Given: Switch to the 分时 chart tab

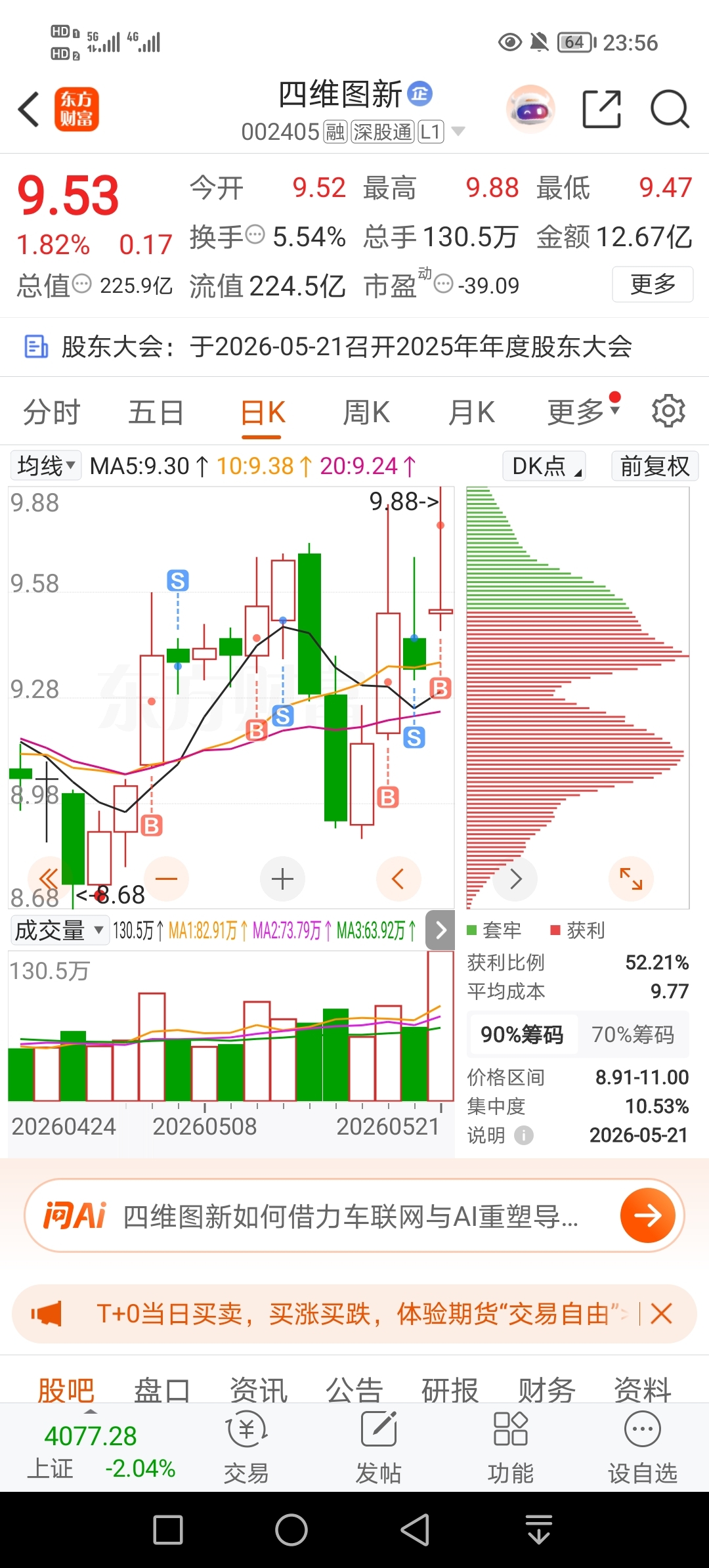Looking at the screenshot, I should pyautogui.click(x=51, y=412).
